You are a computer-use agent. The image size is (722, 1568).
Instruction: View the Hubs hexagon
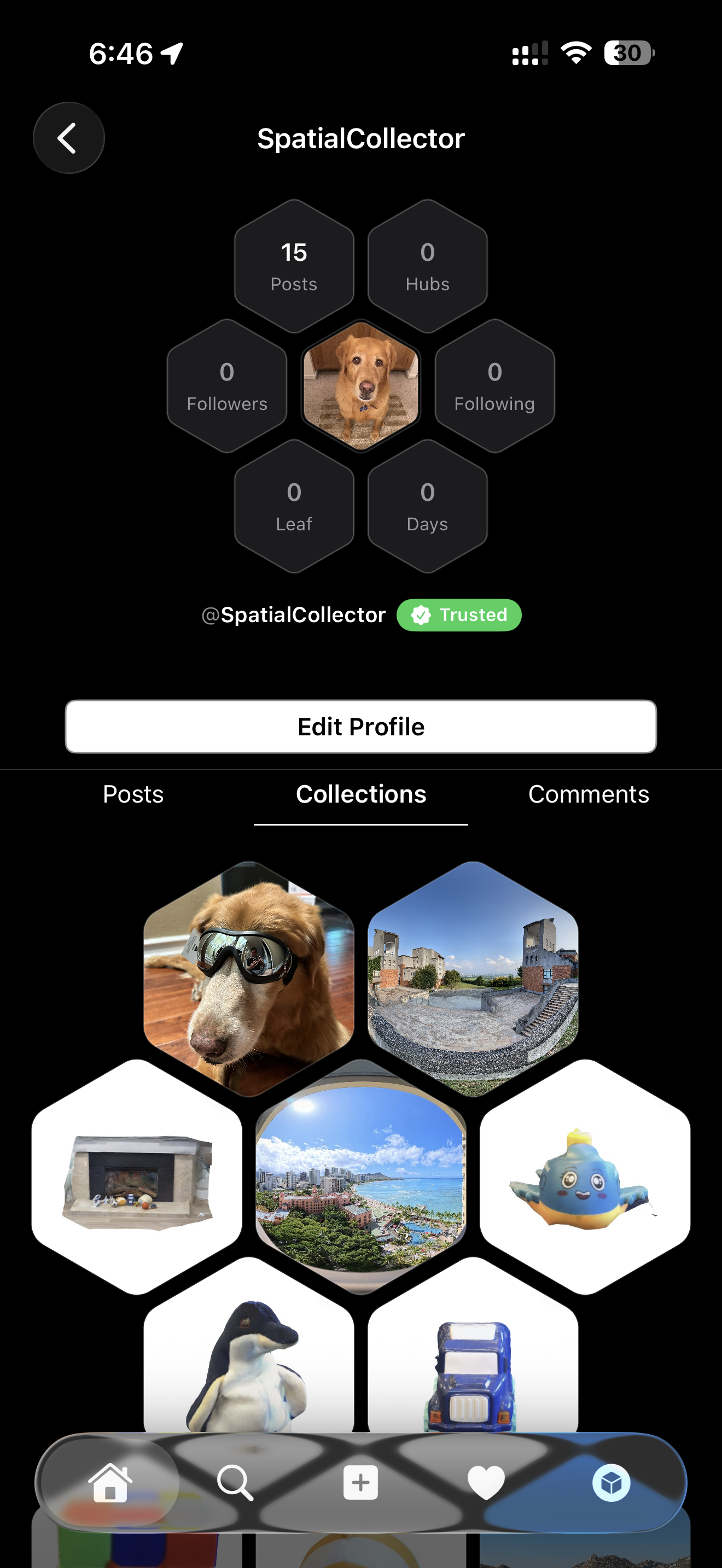coord(427,267)
